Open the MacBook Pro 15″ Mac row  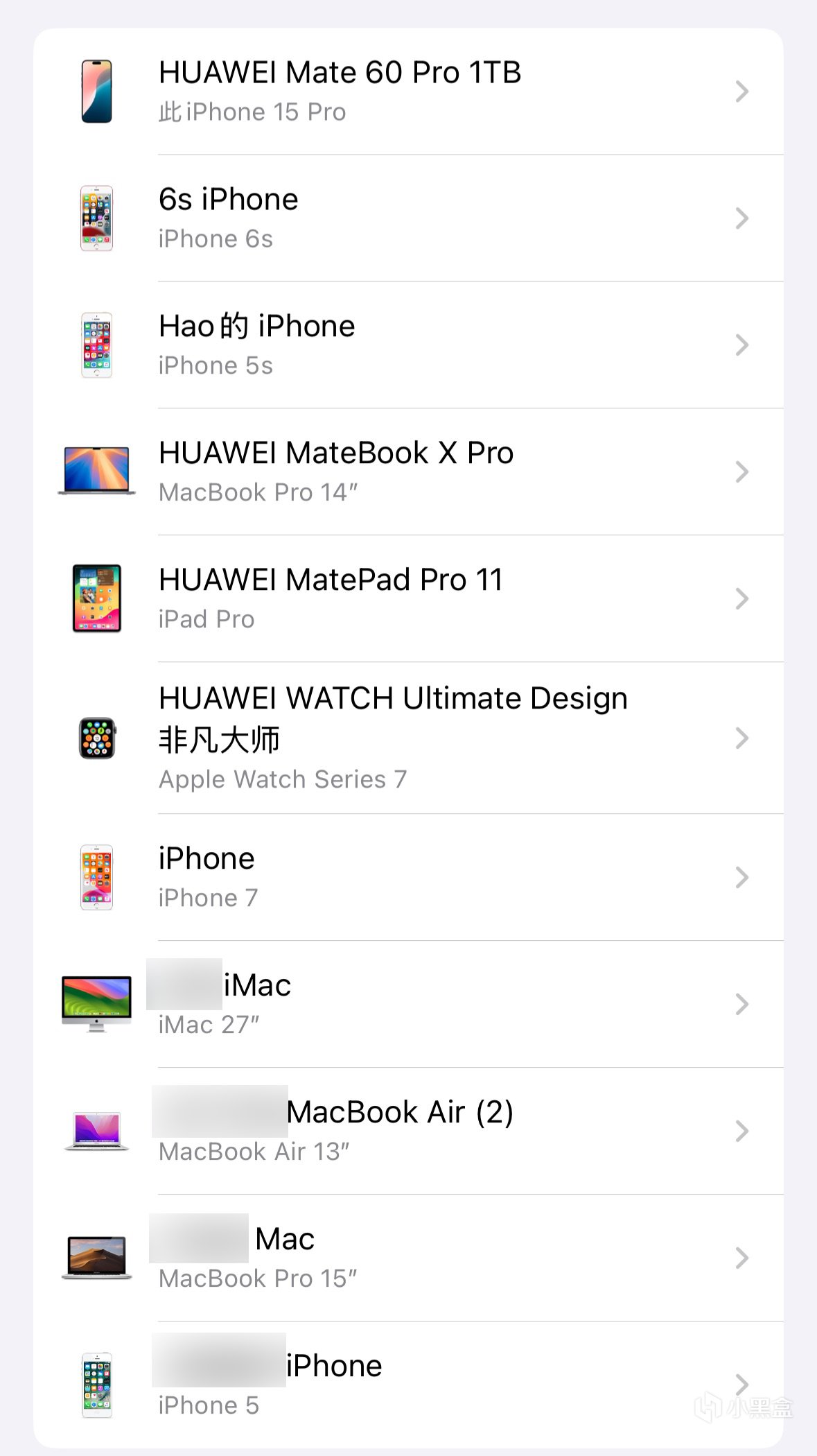[x=408, y=1258]
